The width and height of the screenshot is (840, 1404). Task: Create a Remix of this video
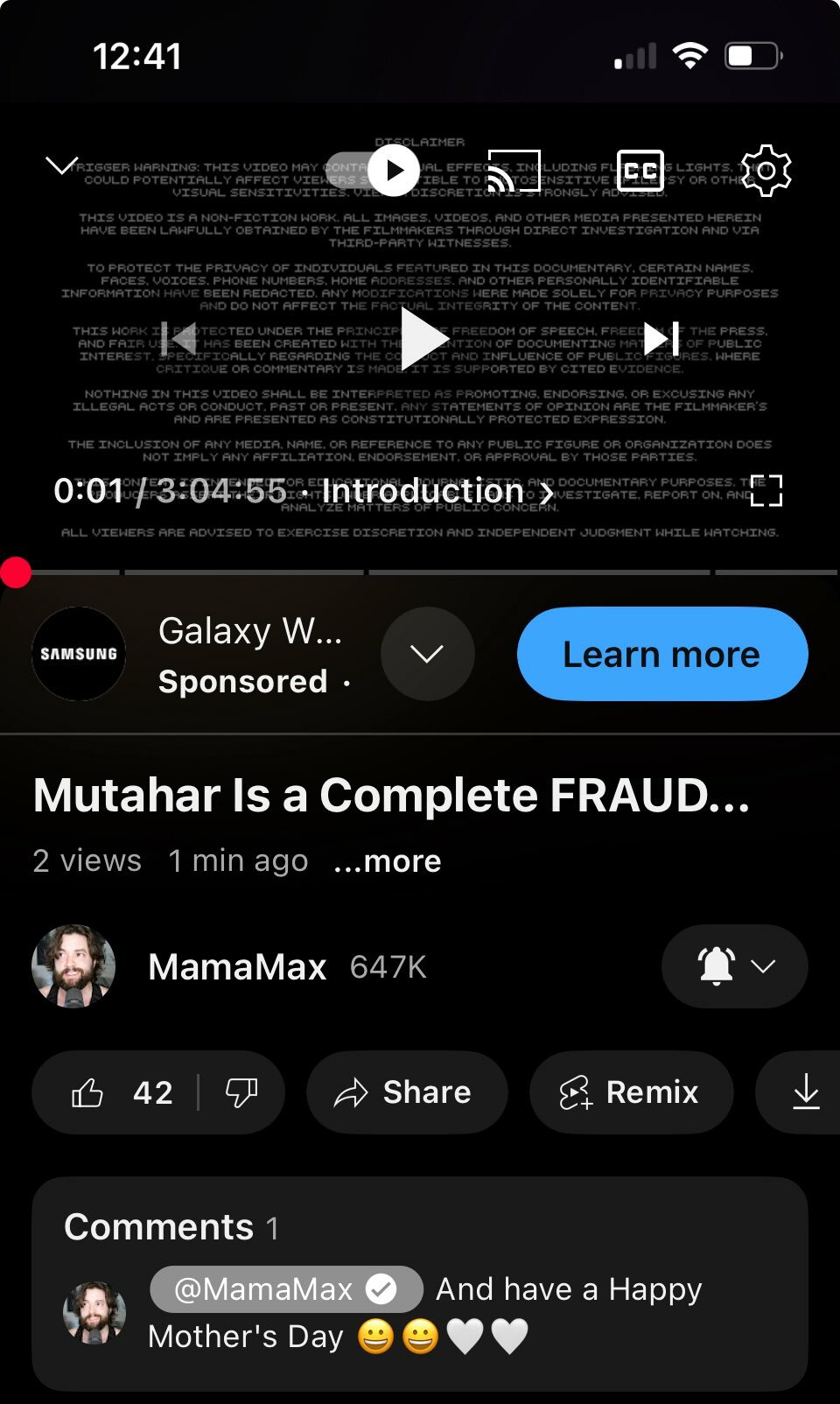point(632,1092)
